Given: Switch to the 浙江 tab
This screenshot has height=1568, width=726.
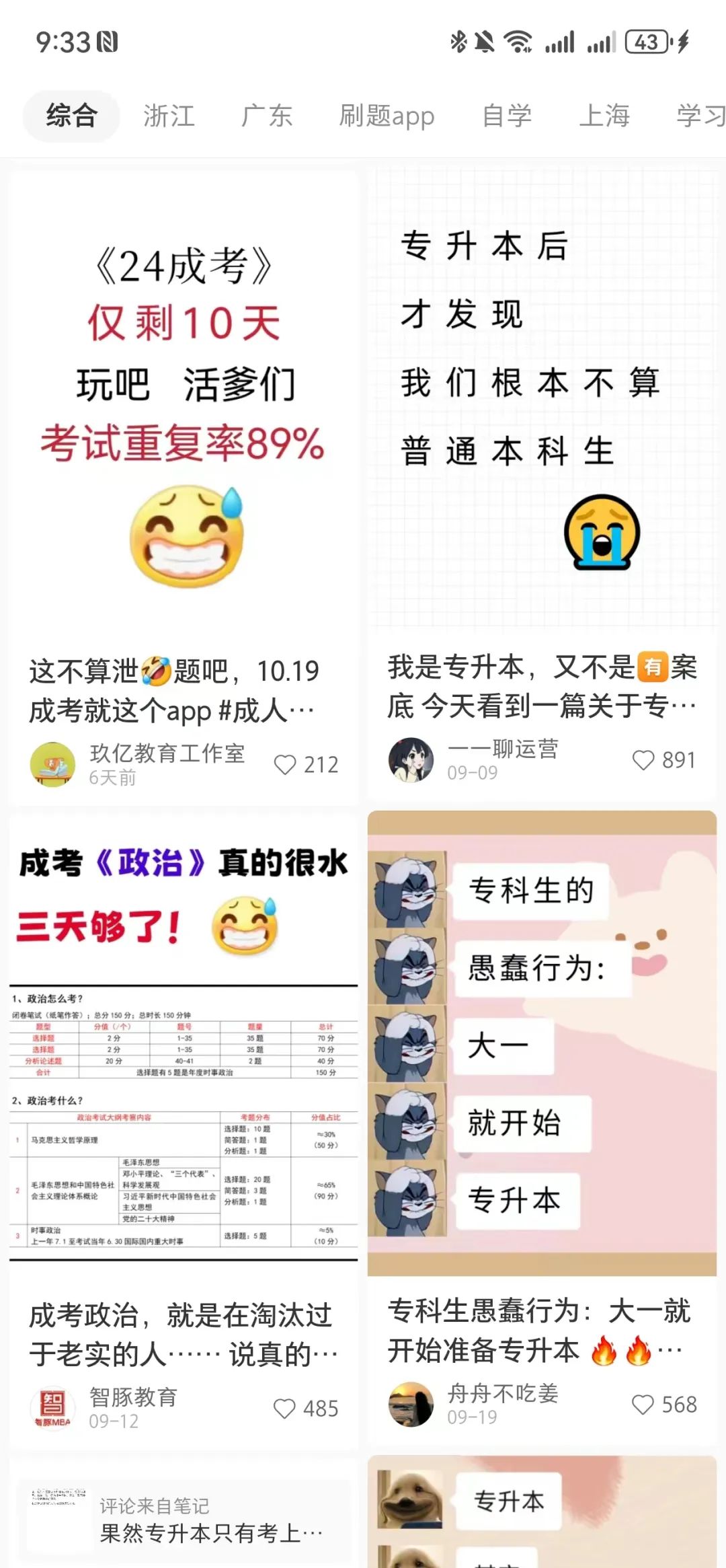Looking at the screenshot, I should pos(169,116).
